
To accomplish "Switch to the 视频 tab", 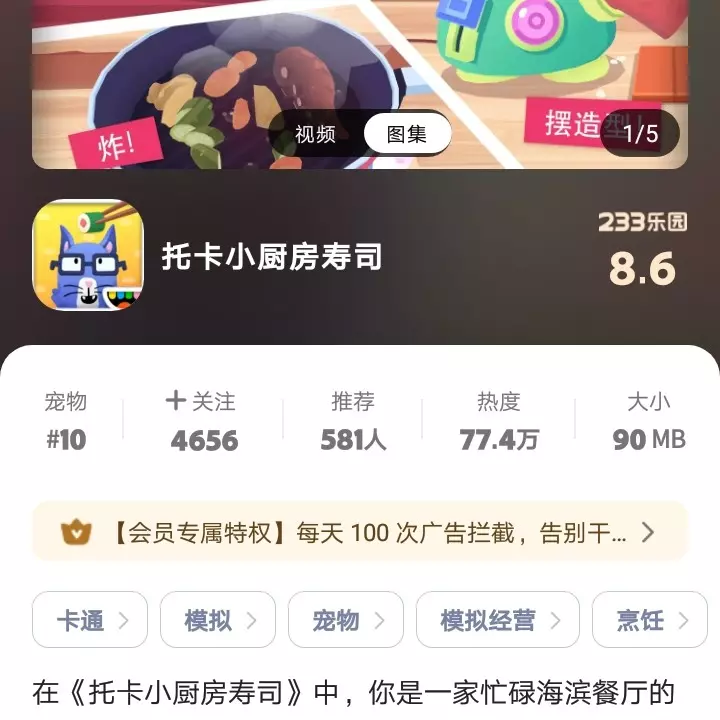I will tap(315, 134).
